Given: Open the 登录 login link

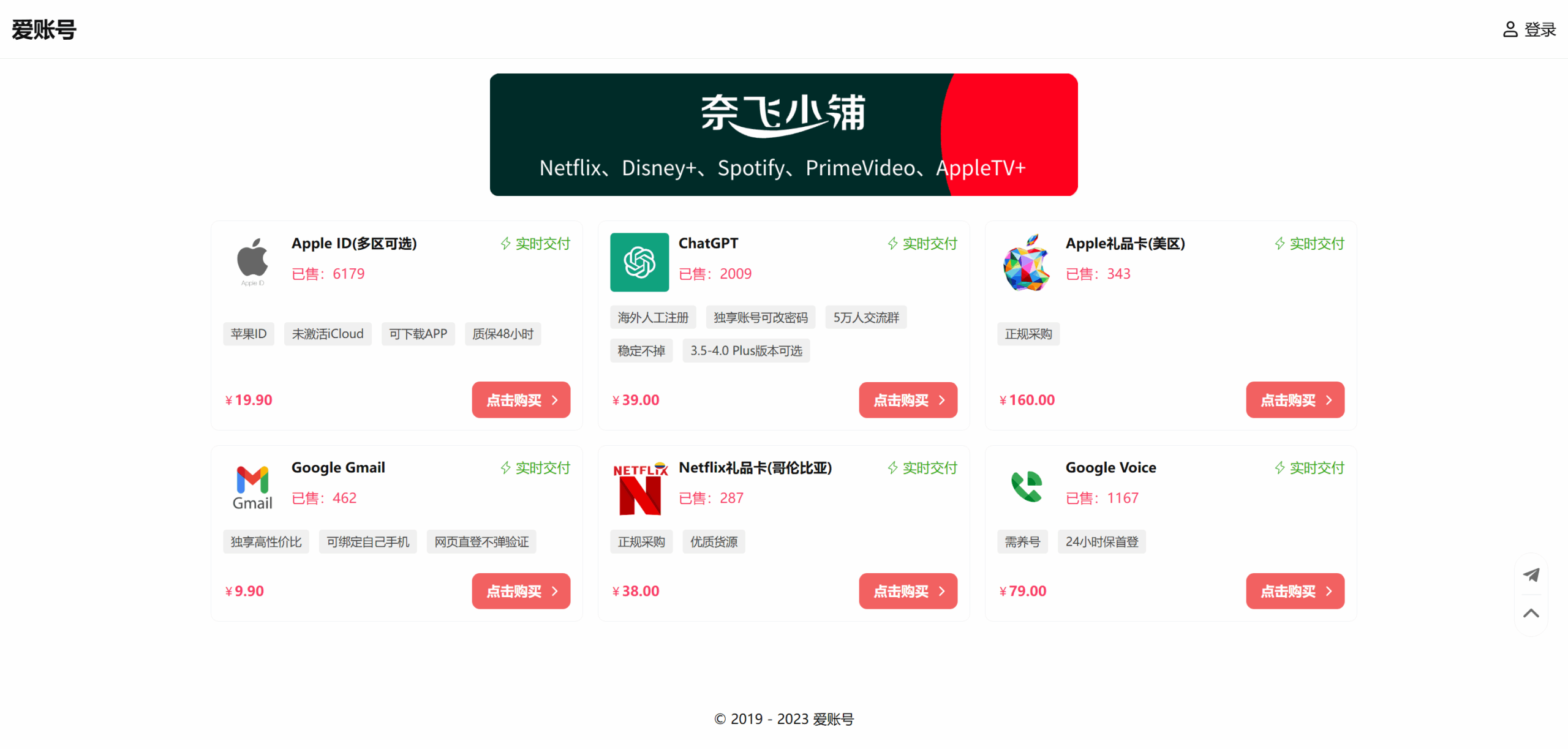Looking at the screenshot, I should coord(1529,29).
